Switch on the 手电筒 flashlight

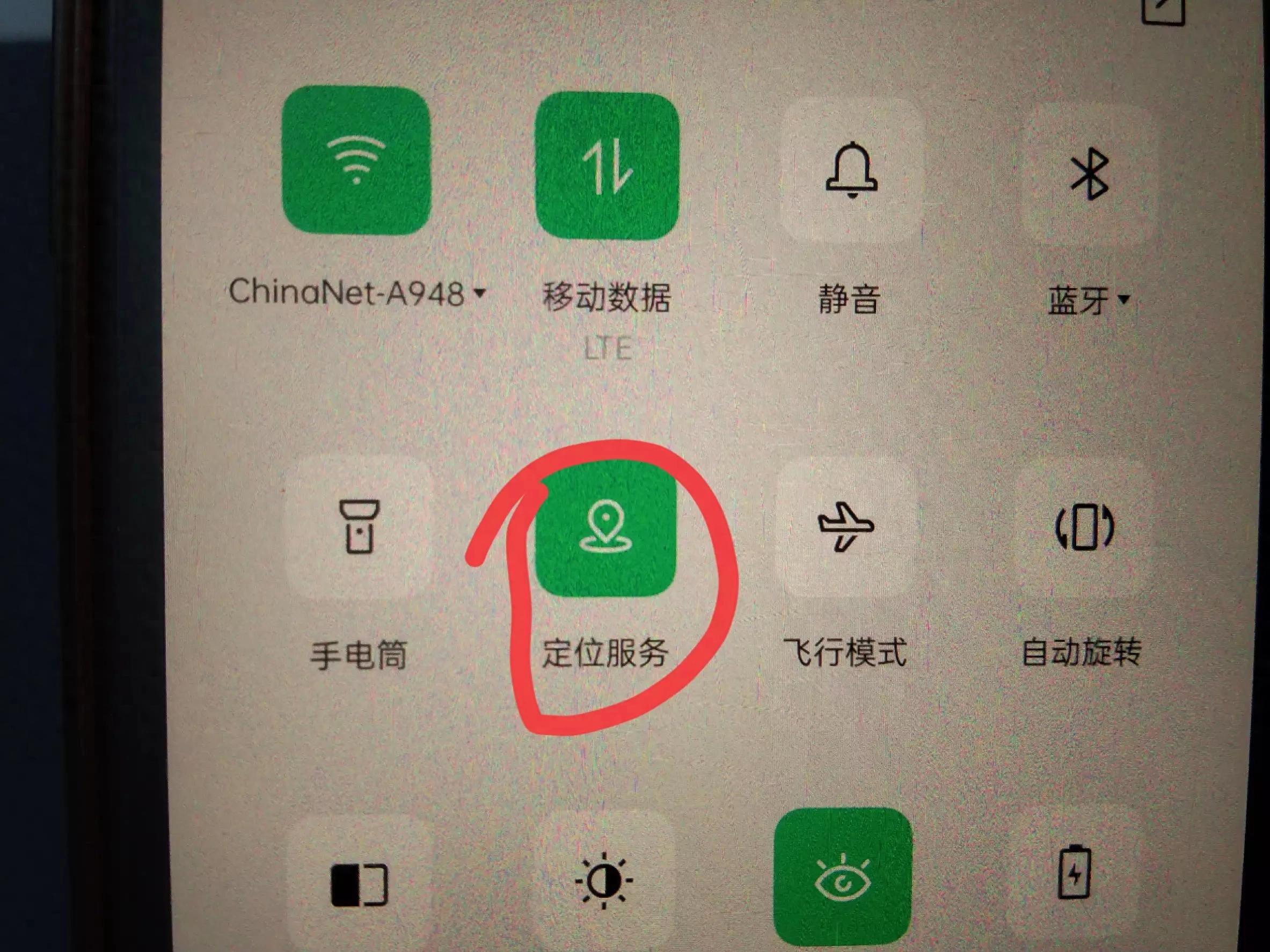(x=360, y=527)
